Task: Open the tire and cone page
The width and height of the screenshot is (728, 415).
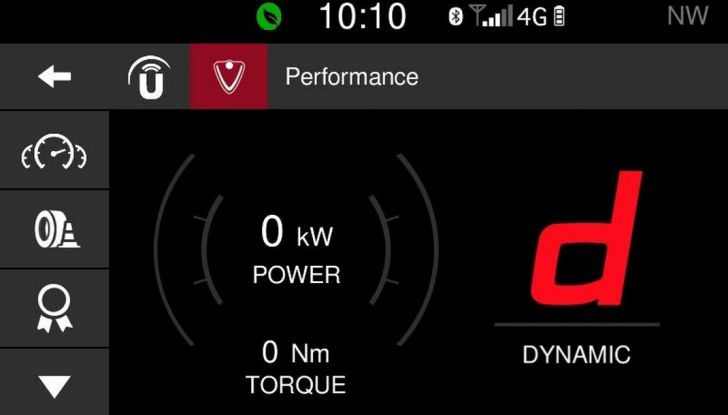Action: [x=54, y=229]
